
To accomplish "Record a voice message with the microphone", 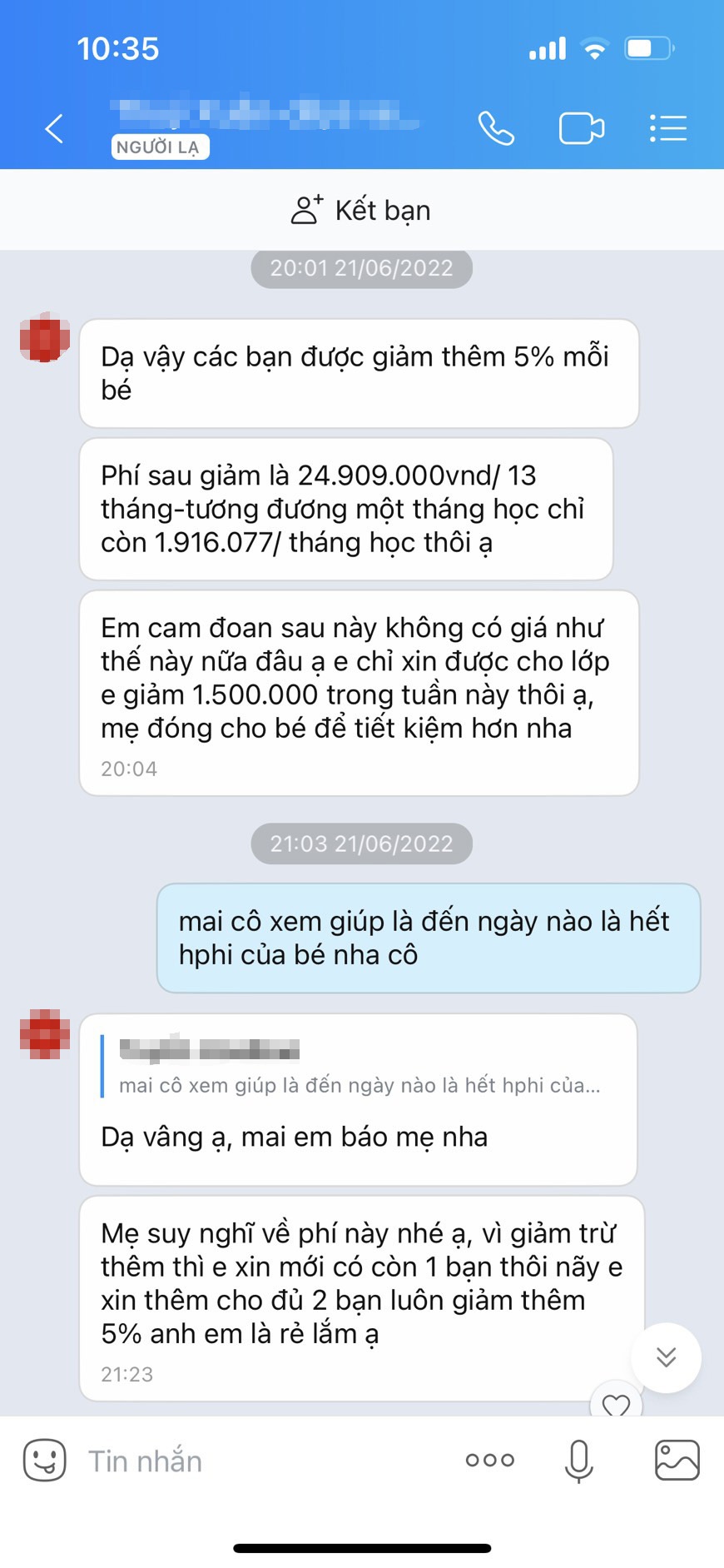I will tap(578, 1460).
